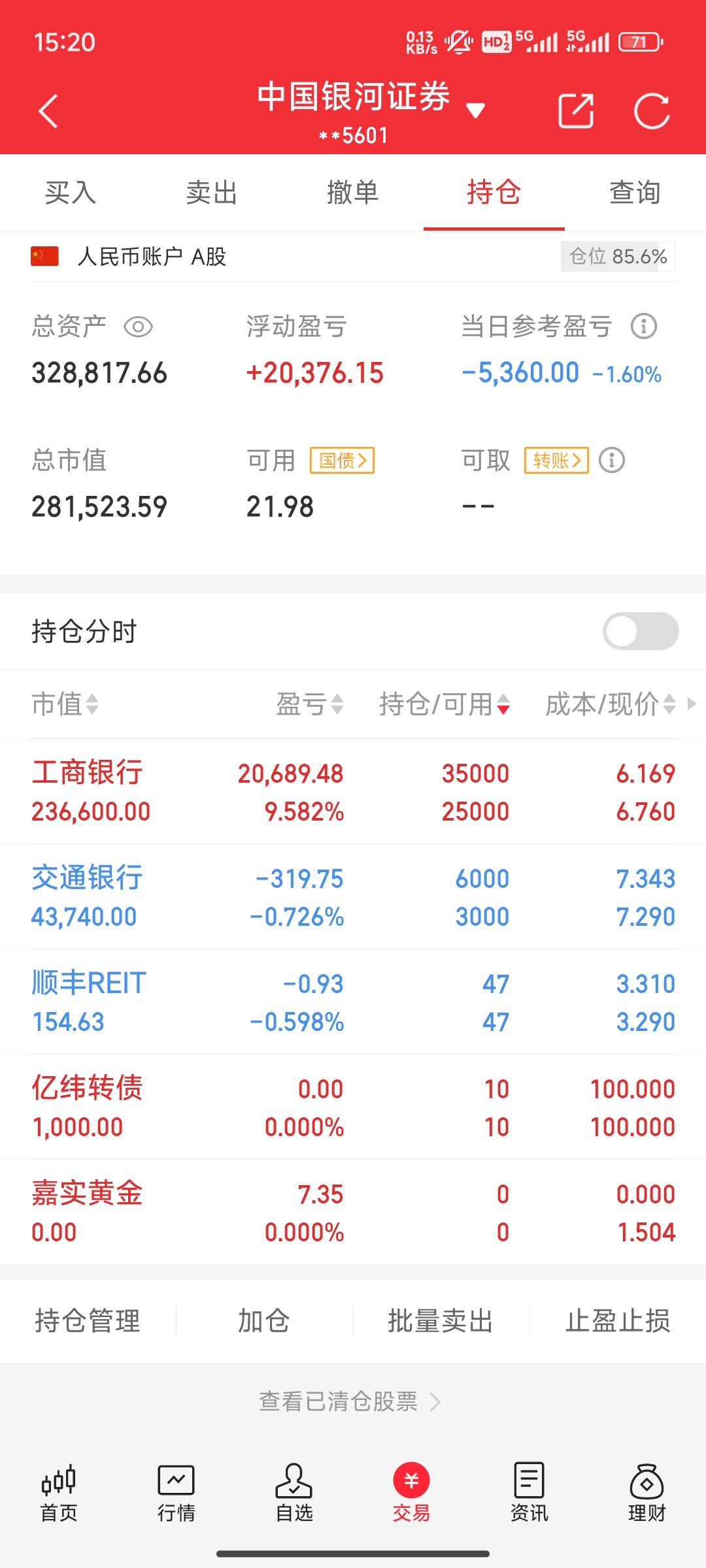Sort holdings by 盈亏
Screen dimensions: 706x1568
pyautogui.click(x=310, y=704)
